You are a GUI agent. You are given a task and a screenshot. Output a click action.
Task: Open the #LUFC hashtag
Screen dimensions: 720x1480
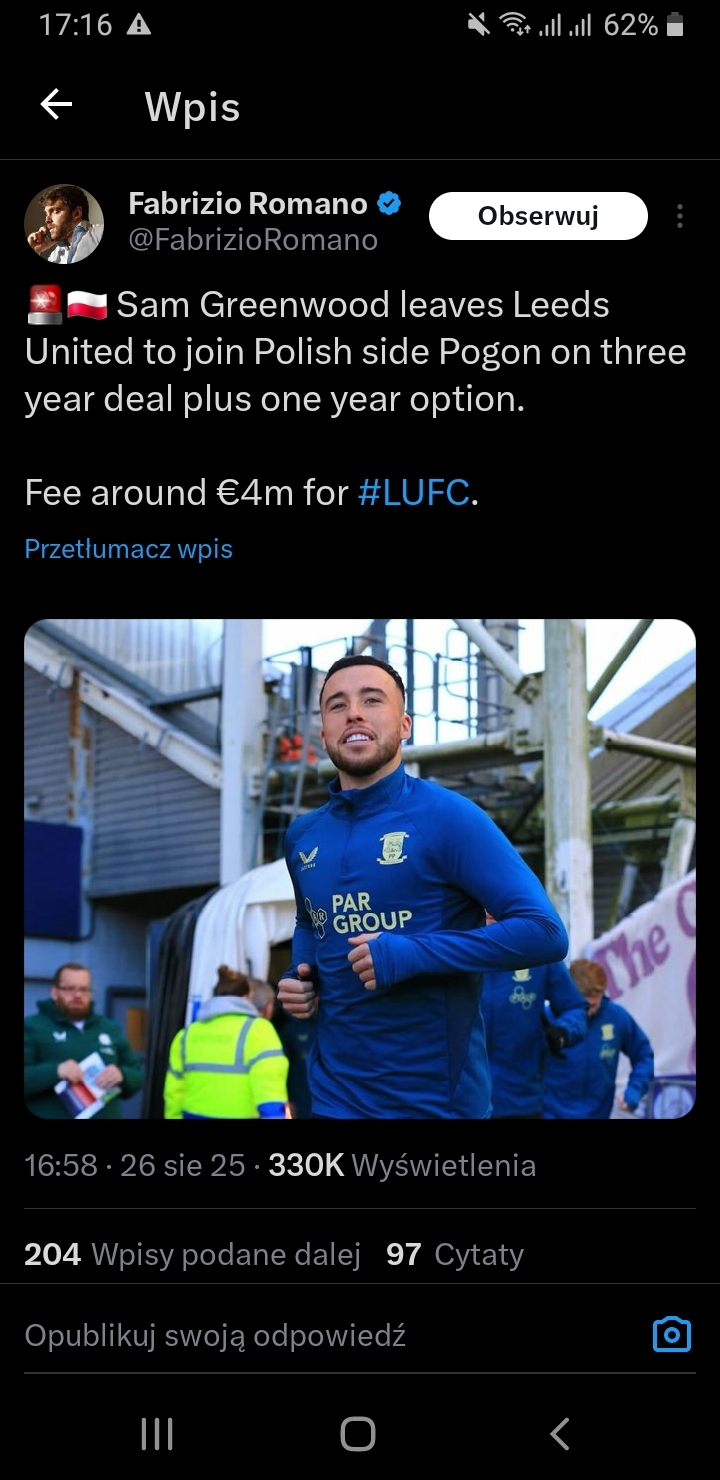tap(413, 492)
